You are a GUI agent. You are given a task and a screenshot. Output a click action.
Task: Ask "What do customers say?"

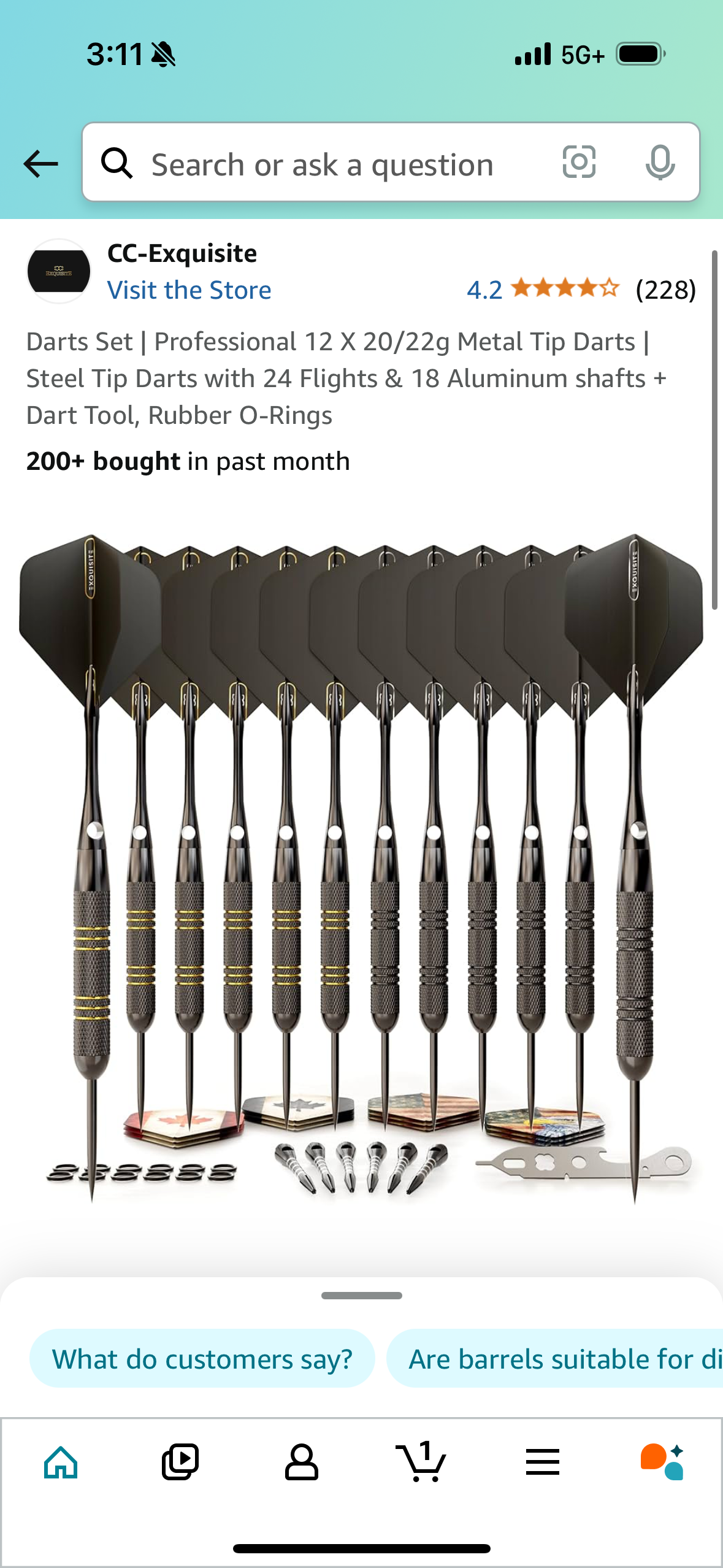coord(202,1359)
